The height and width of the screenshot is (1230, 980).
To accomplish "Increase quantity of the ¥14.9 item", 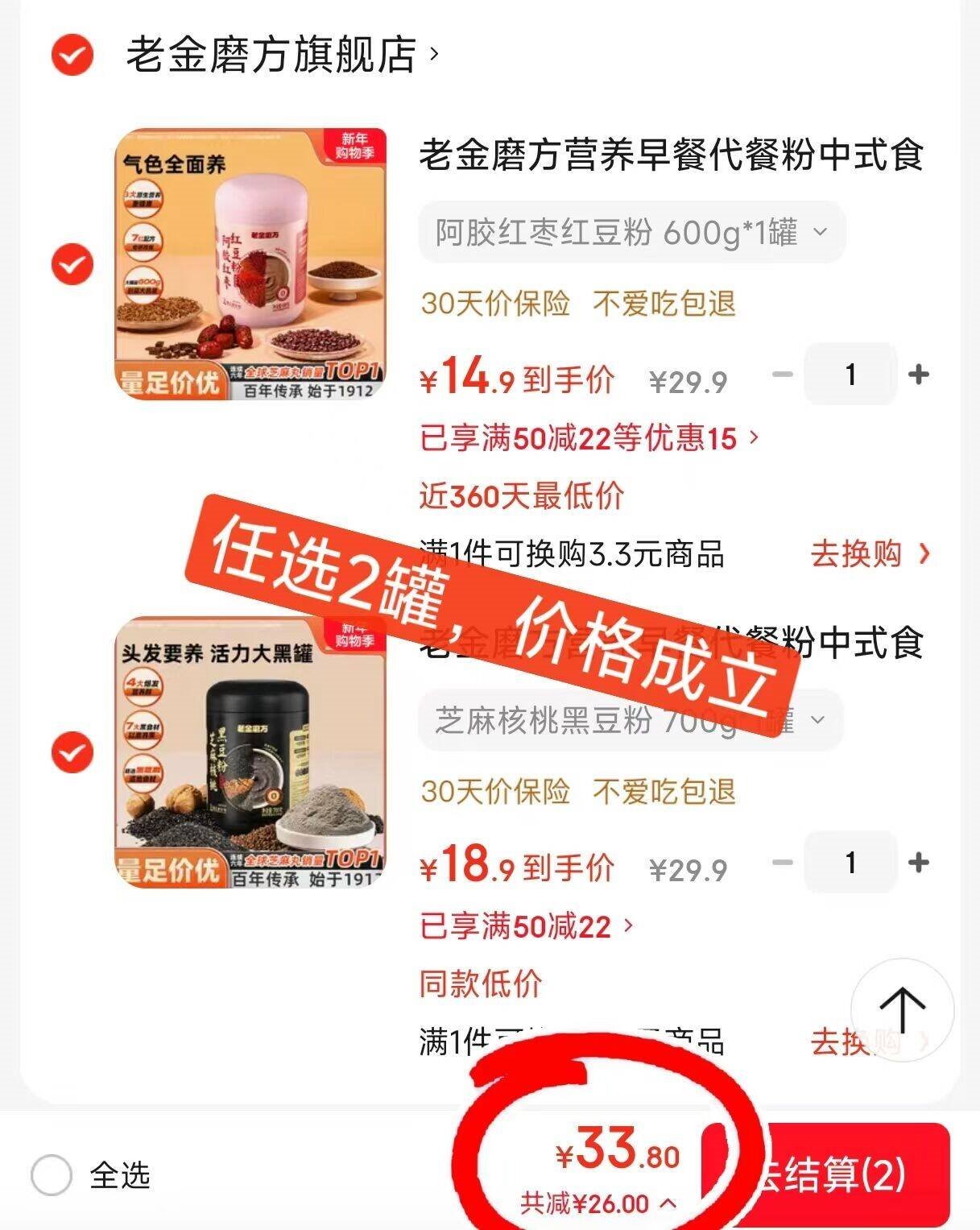I will pyautogui.click(x=918, y=375).
